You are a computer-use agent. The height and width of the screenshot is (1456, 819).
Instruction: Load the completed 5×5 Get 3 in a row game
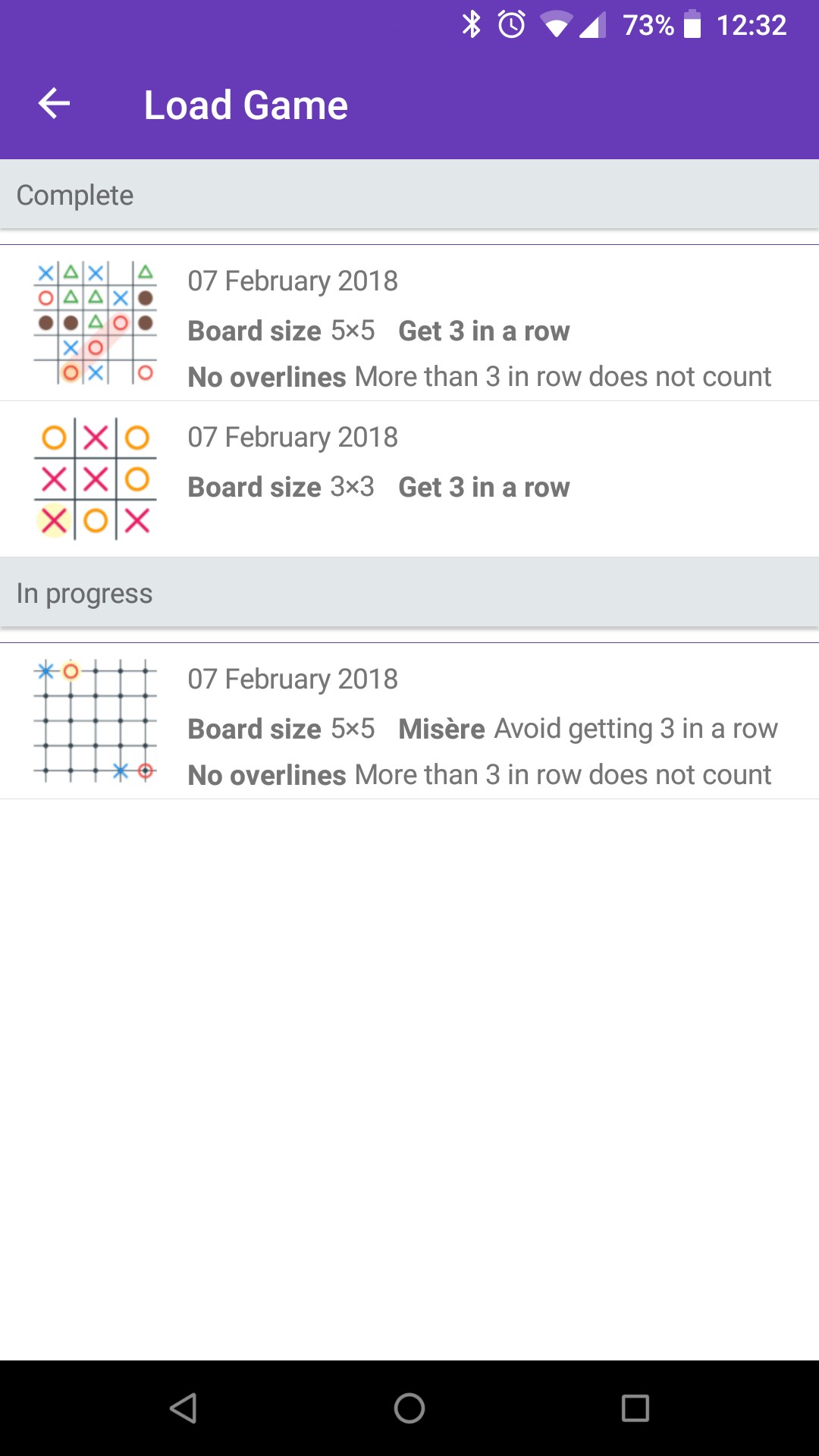[x=409, y=324]
